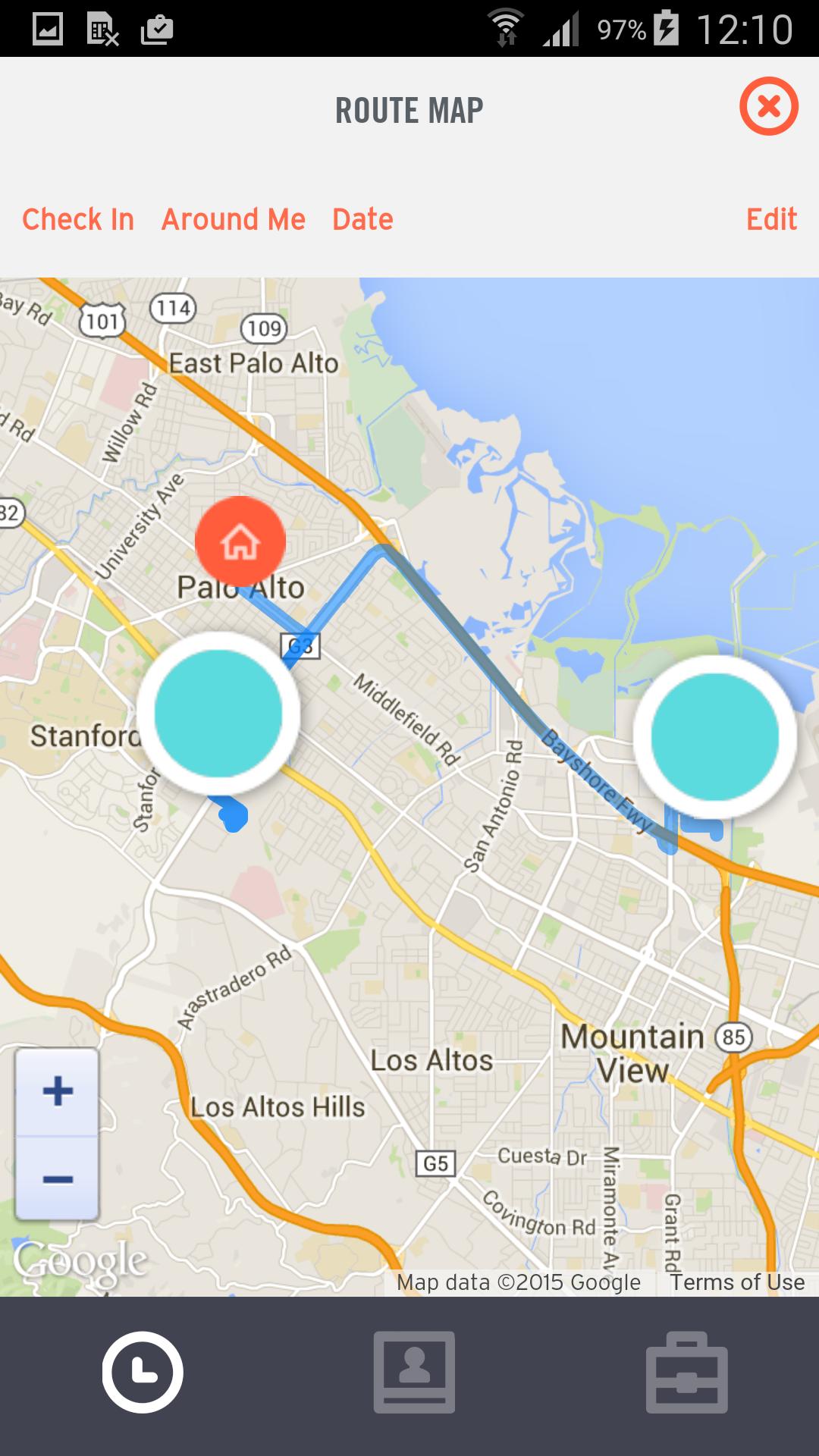Switch to the contacts tab
819x1456 pixels.
414,1372
